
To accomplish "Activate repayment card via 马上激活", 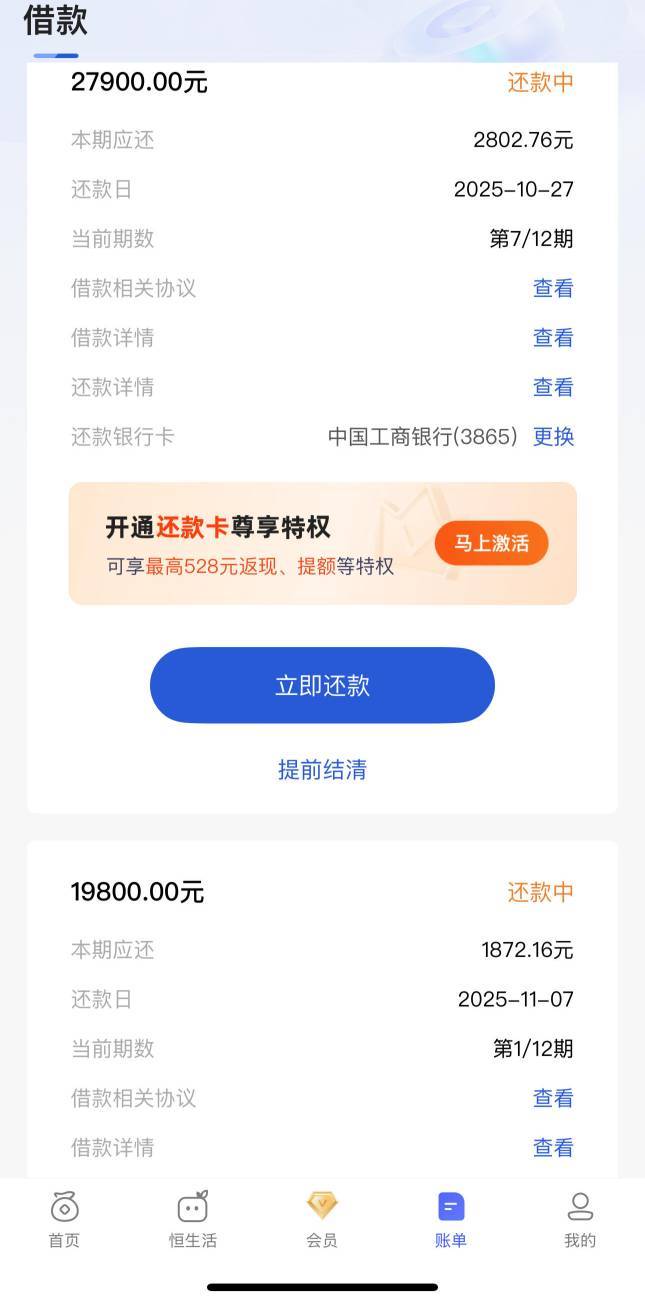I will coord(491,543).
